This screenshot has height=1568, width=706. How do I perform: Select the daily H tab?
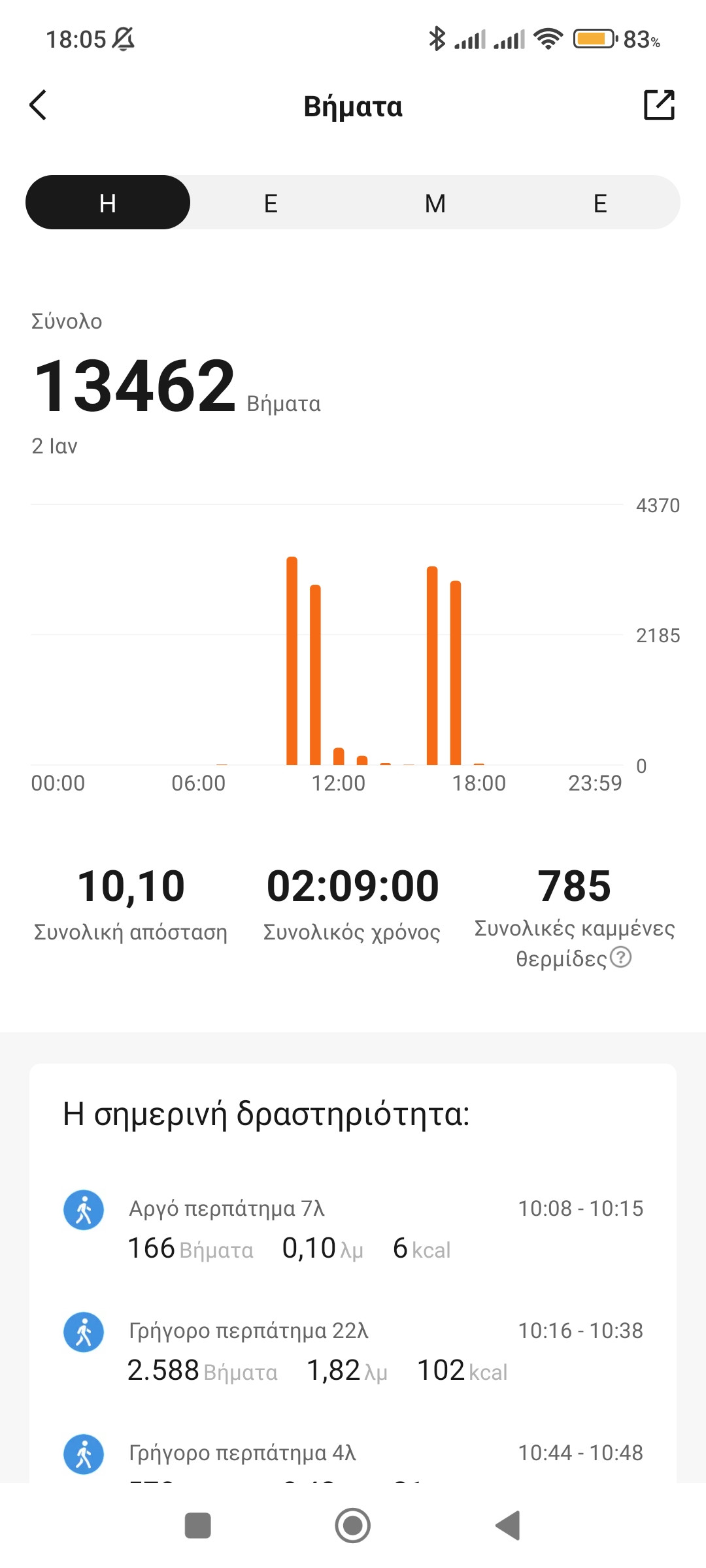point(108,203)
